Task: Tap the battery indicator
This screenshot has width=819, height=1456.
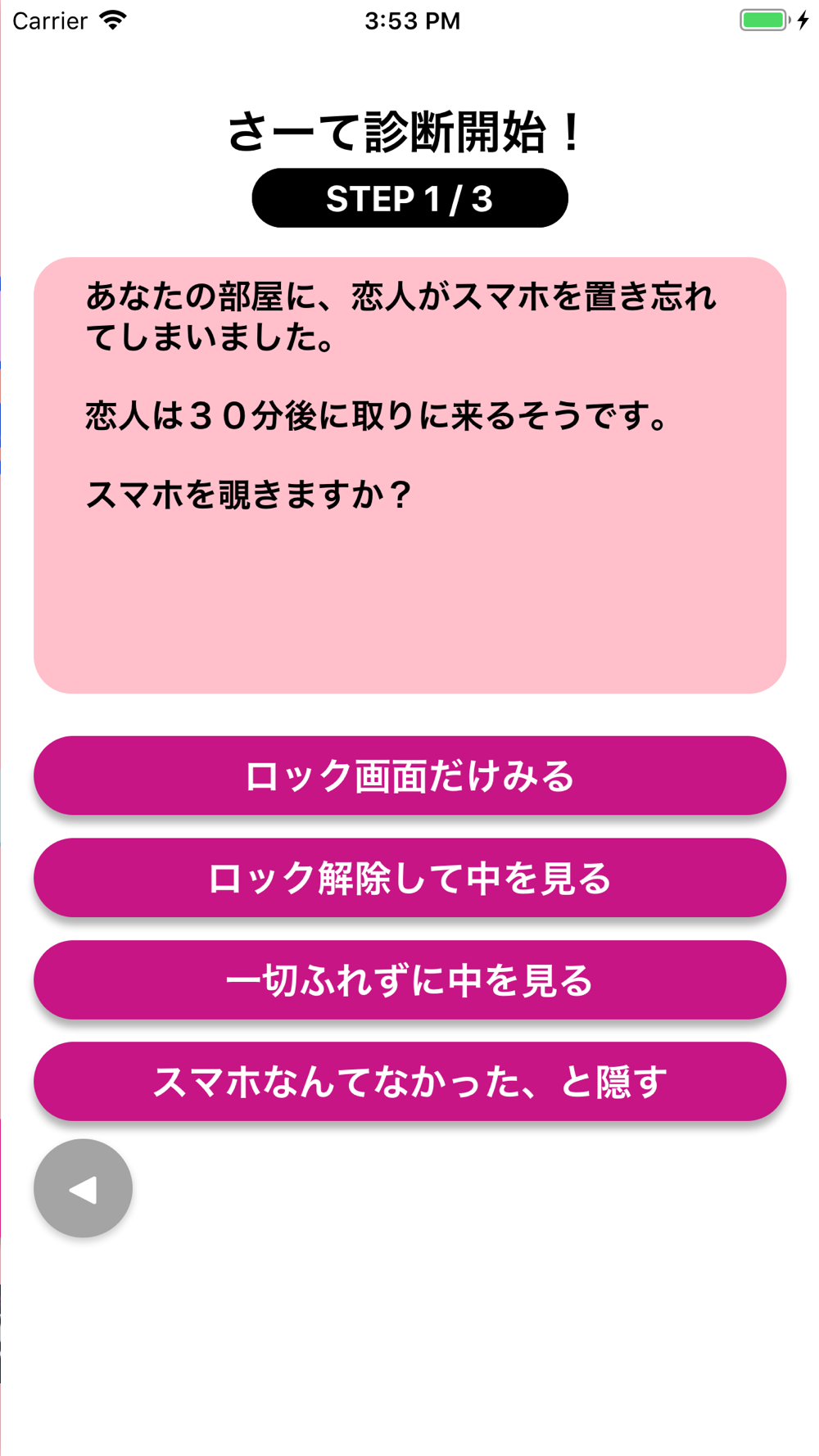Action: point(762,20)
